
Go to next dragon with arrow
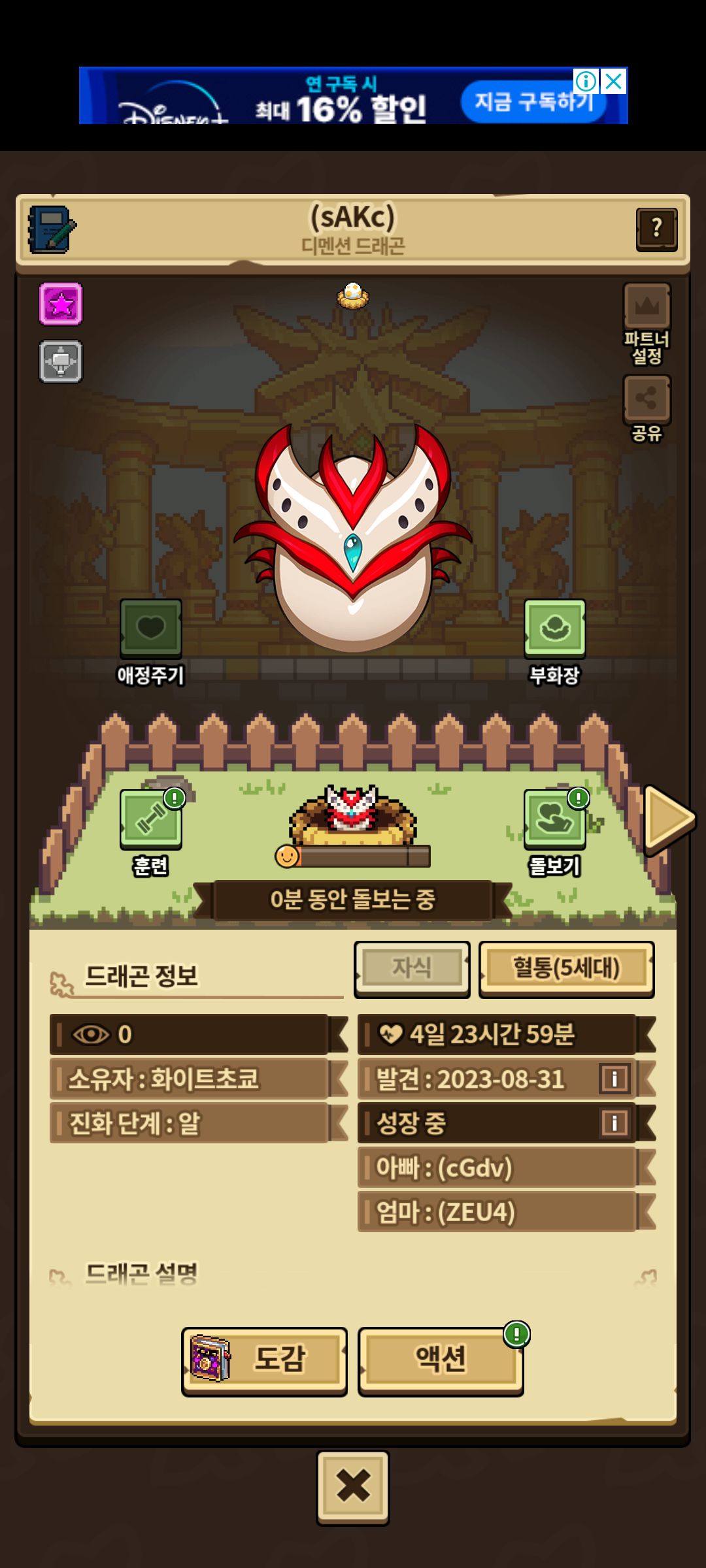pyautogui.click(x=667, y=819)
